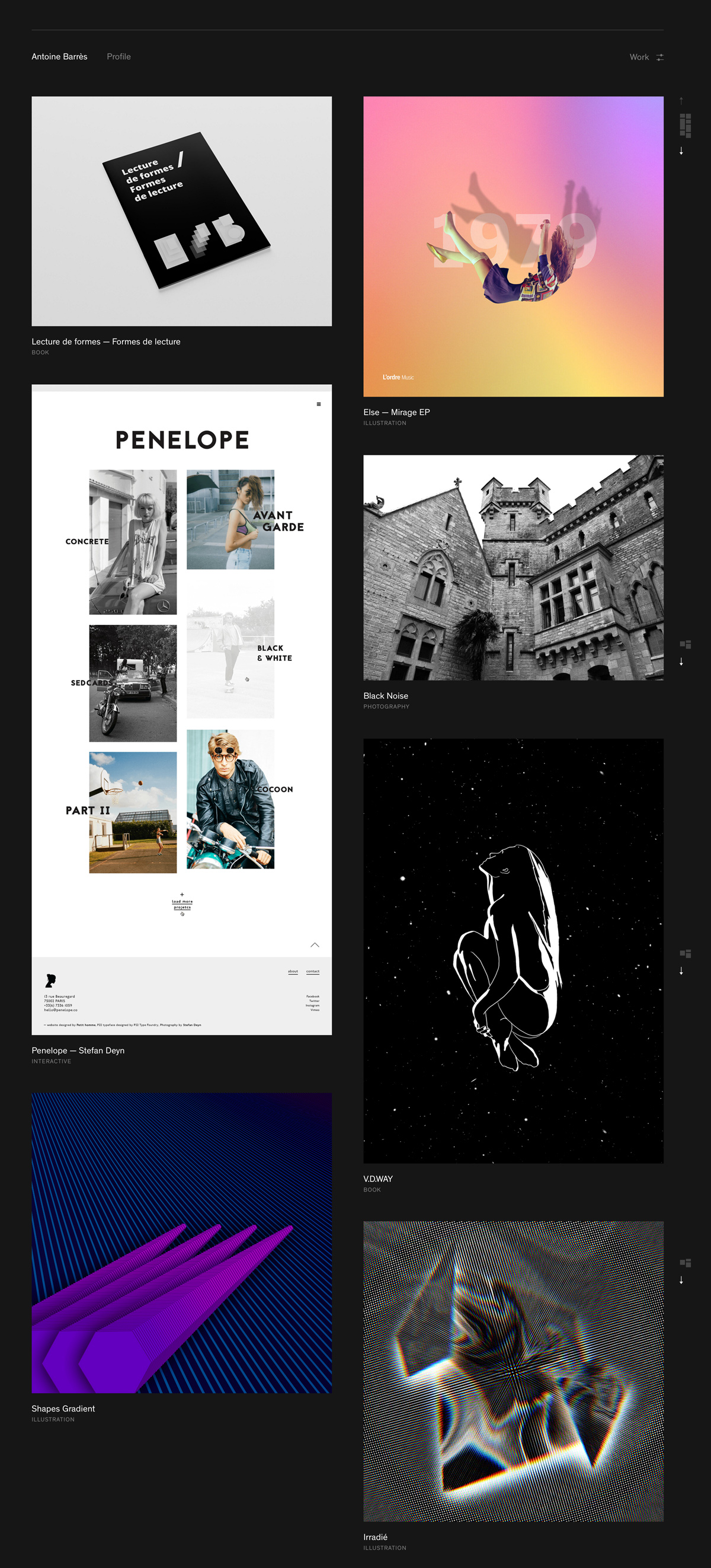This screenshot has width=711, height=1568.
Task: View the Else — Mirage EP illustration
Action: click(513, 247)
